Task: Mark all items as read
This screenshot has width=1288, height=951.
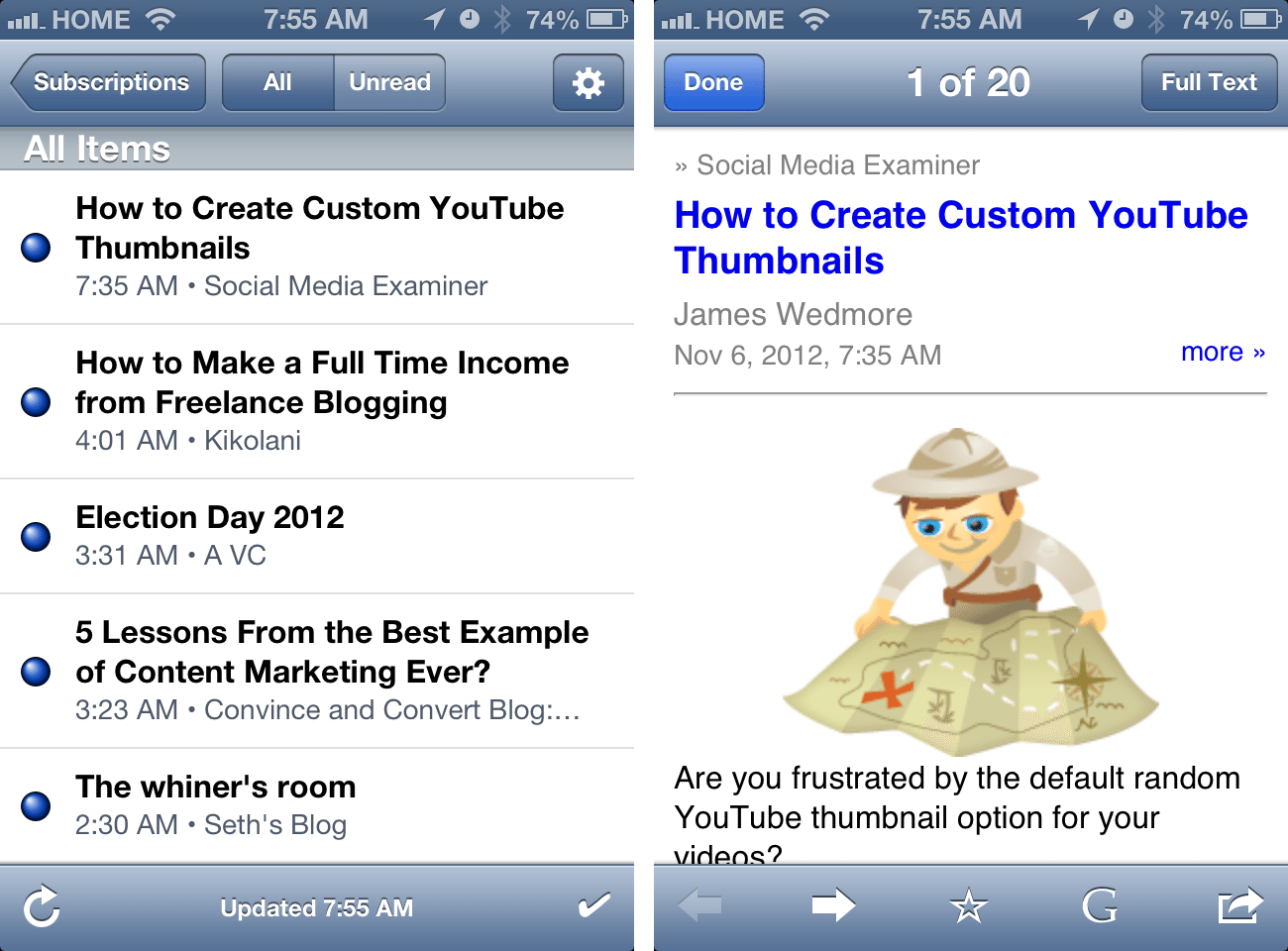Action: click(593, 905)
